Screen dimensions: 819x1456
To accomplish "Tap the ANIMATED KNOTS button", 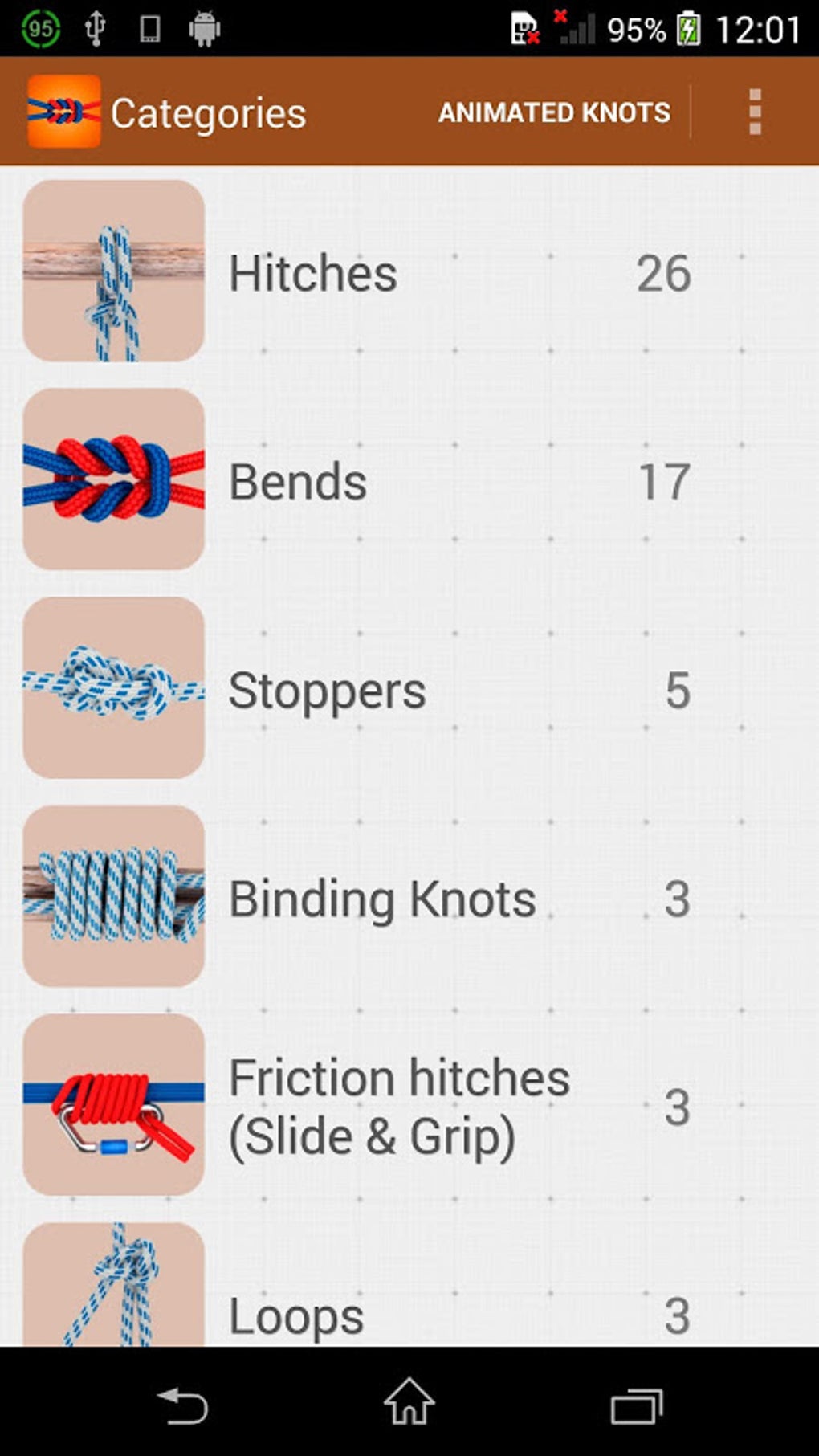I will [x=554, y=112].
